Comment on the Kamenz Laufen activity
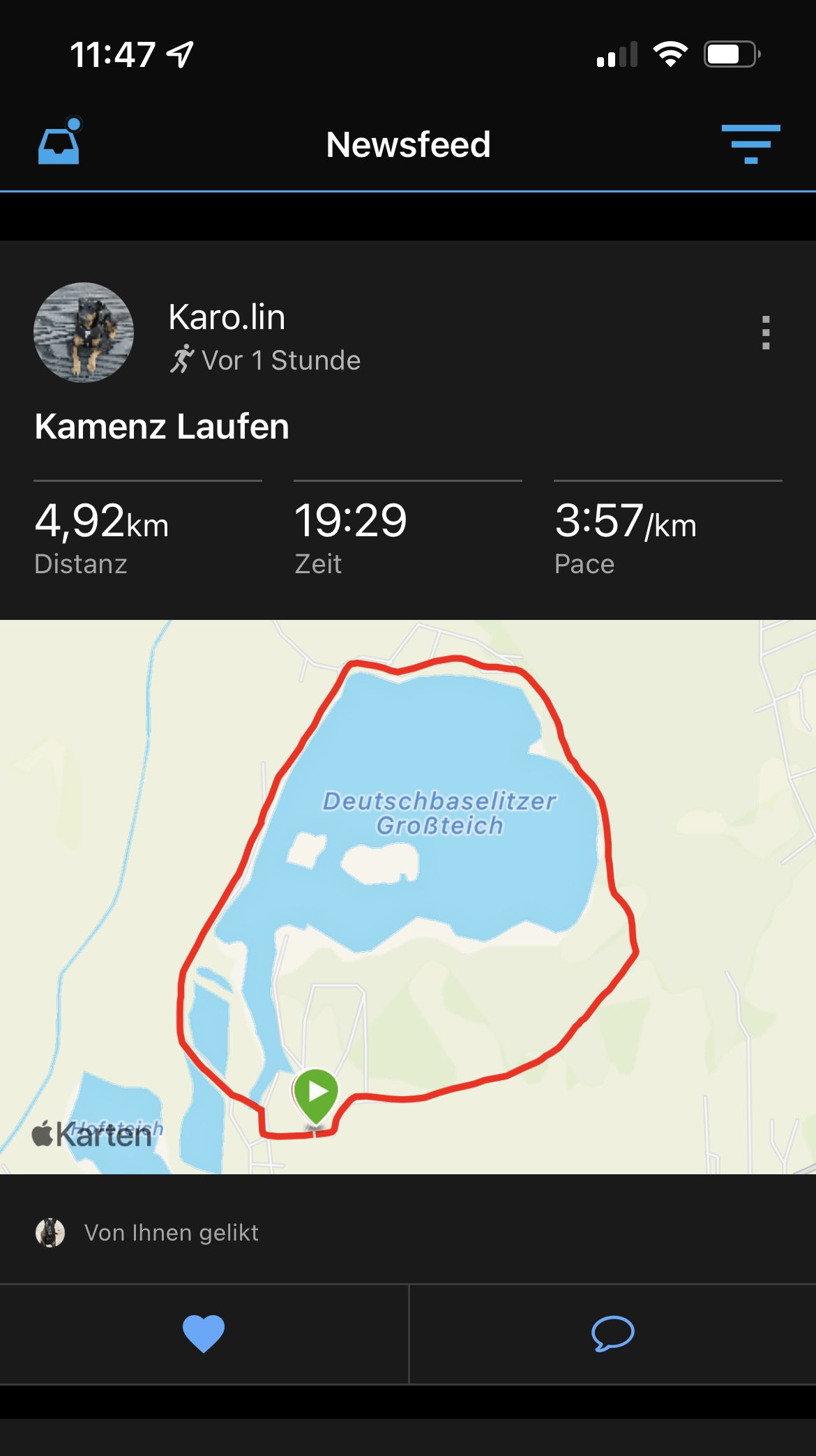816x1456 pixels. pyautogui.click(x=612, y=1333)
